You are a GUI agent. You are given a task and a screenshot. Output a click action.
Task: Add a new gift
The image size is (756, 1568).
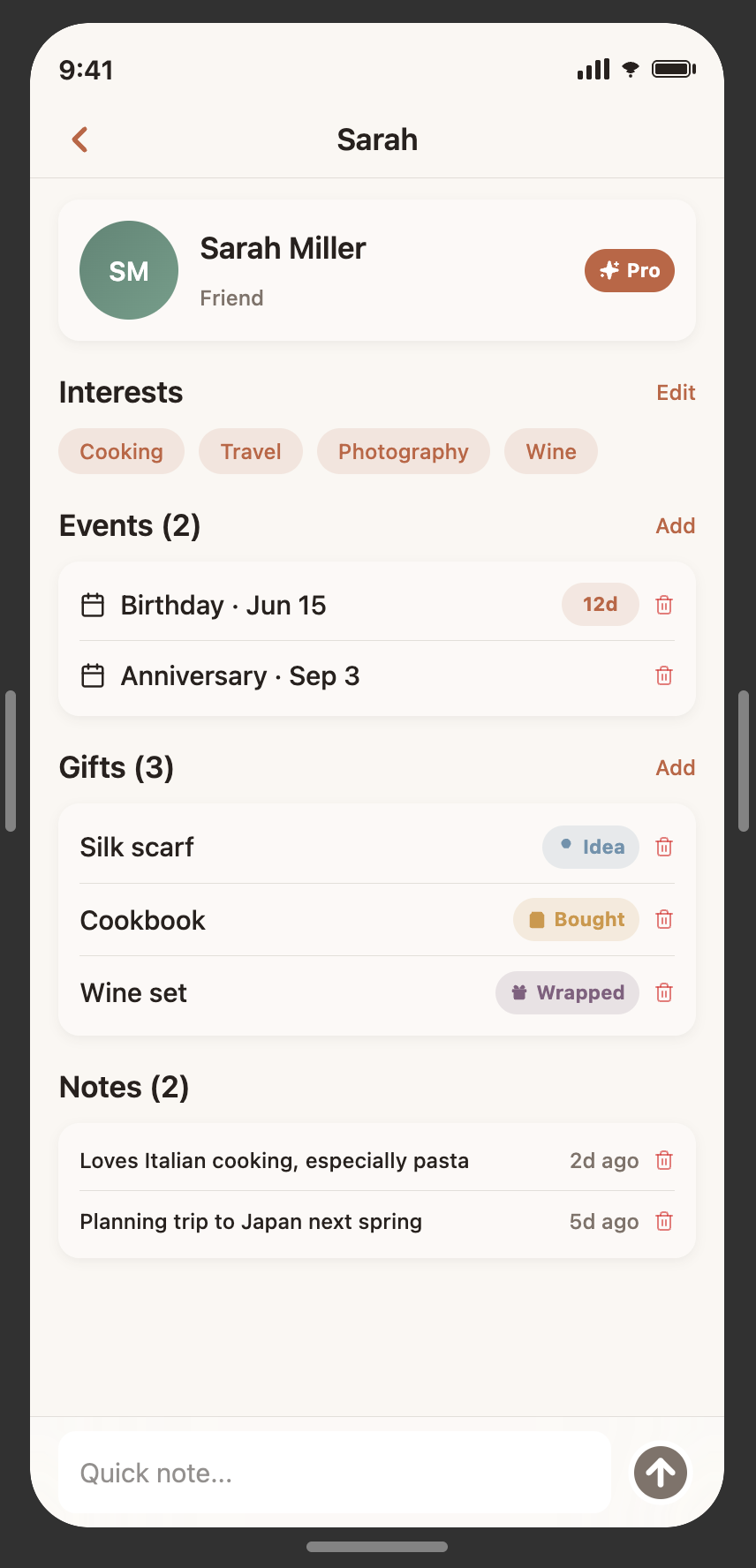(x=675, y=768)
